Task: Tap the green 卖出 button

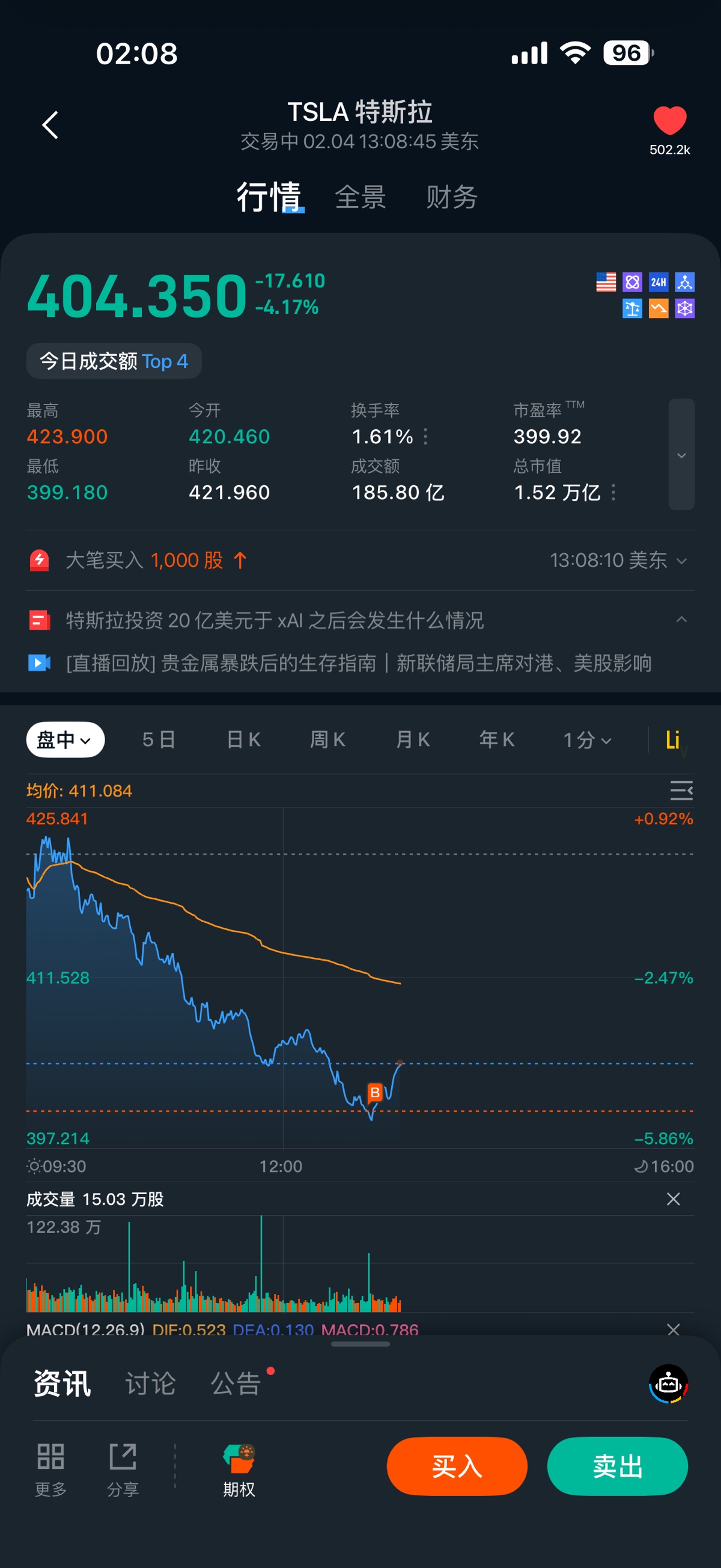Action: coord(617,1466)
